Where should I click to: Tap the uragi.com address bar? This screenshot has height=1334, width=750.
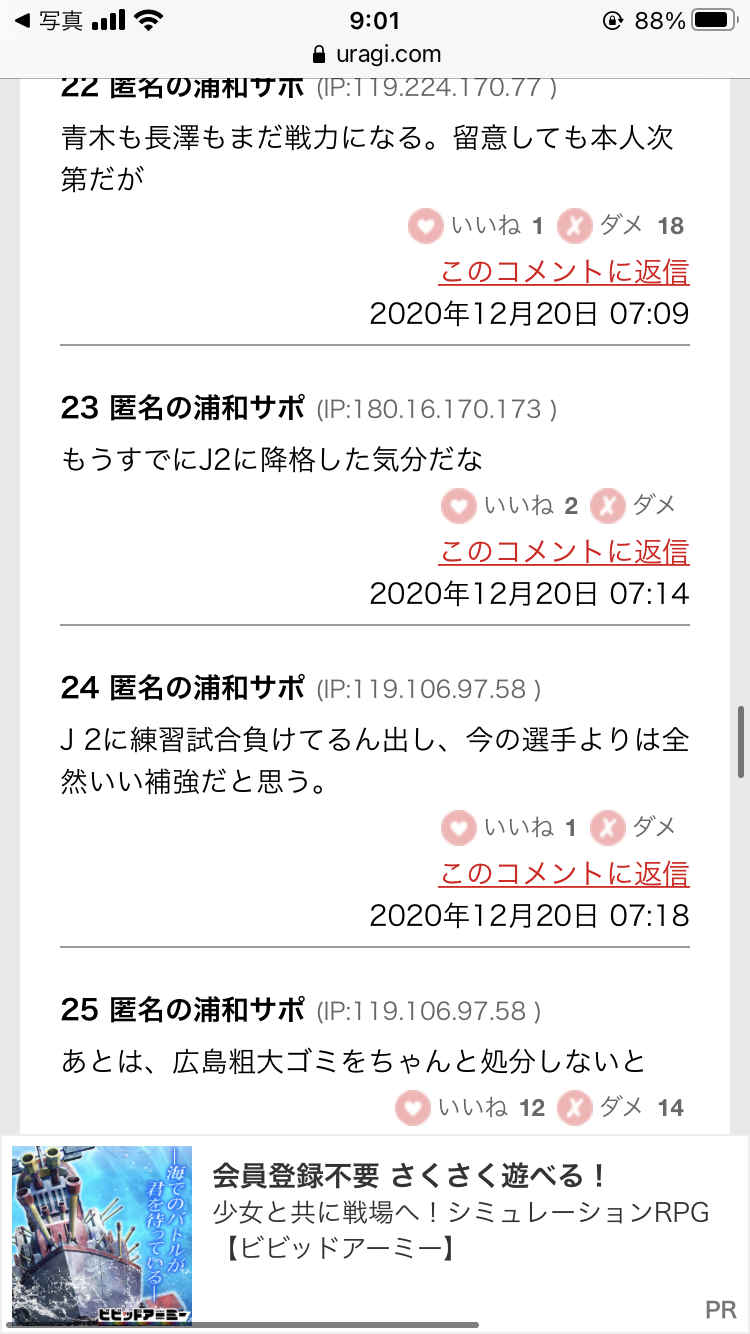[376, 54]
